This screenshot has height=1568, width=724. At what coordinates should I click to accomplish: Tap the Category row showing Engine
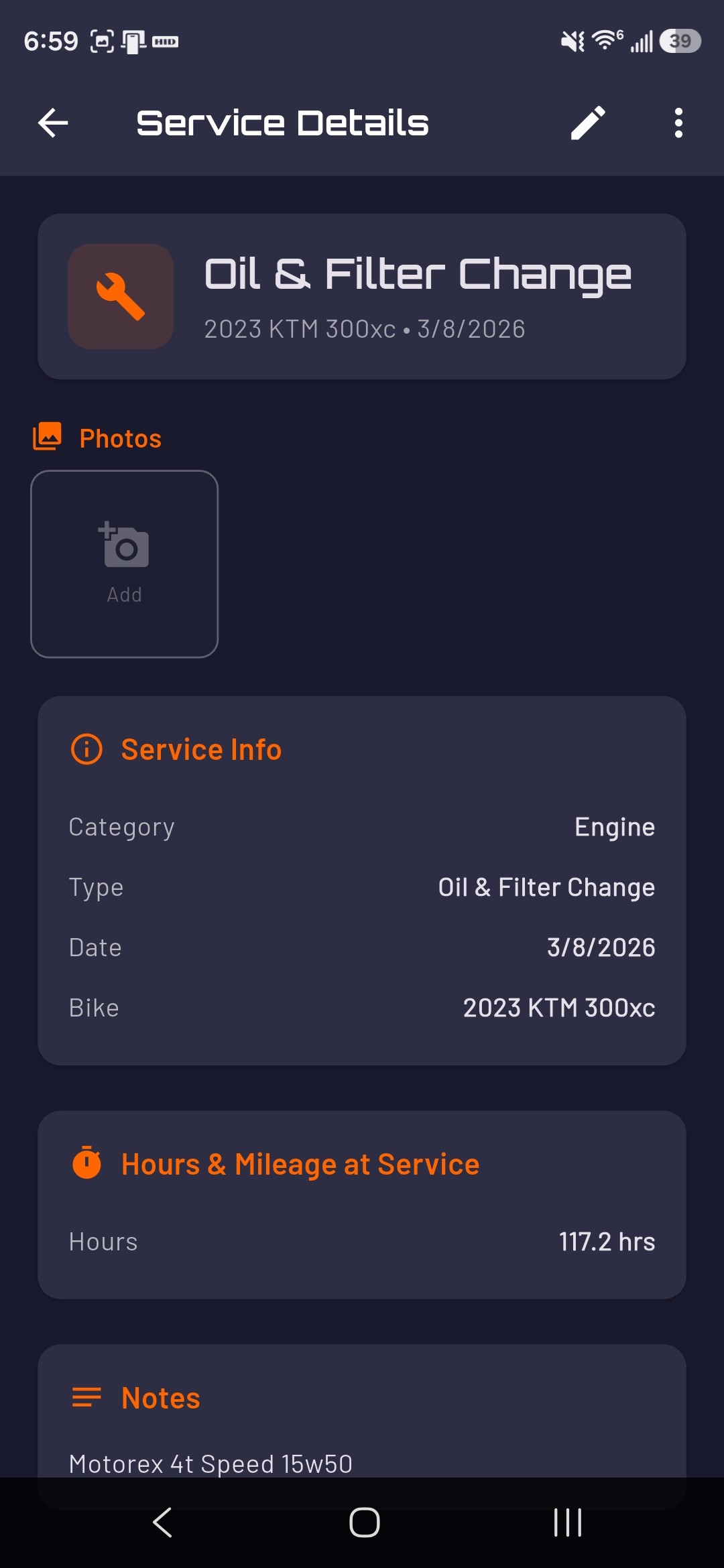[362, 826]
